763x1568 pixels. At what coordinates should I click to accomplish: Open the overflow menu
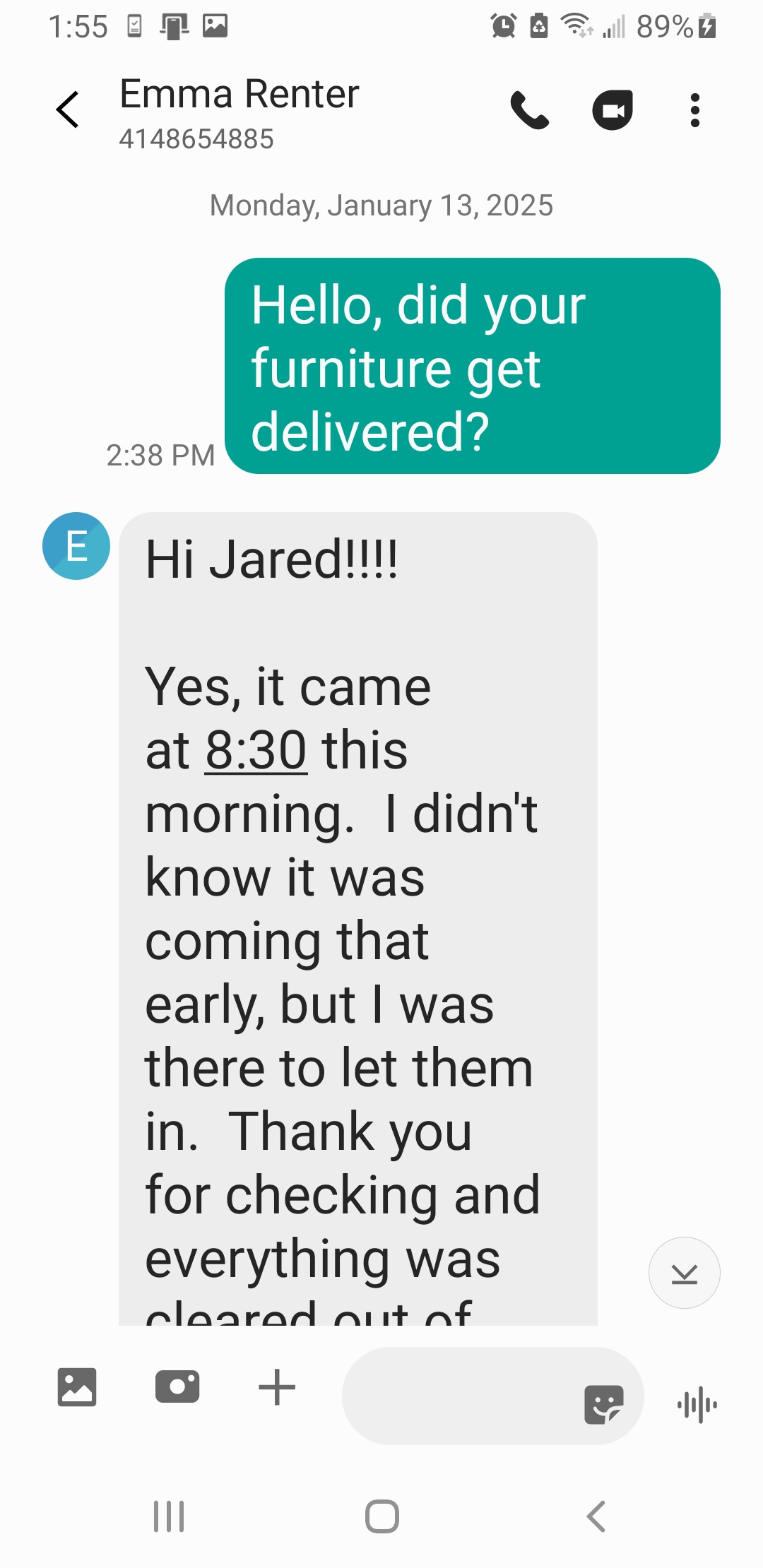click(x=695, y=110)
